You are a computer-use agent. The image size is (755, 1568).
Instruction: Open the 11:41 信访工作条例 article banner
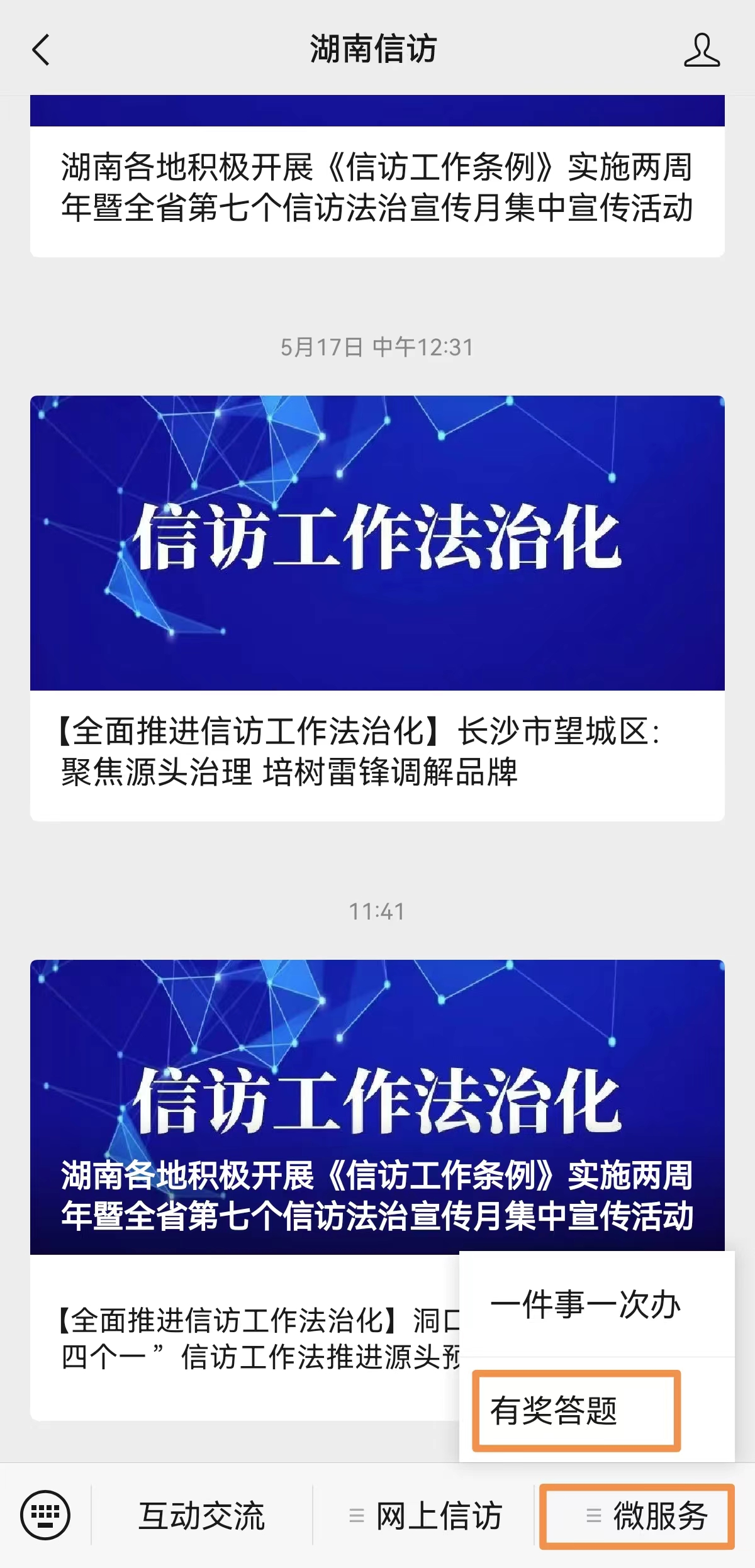(377, 1106)
